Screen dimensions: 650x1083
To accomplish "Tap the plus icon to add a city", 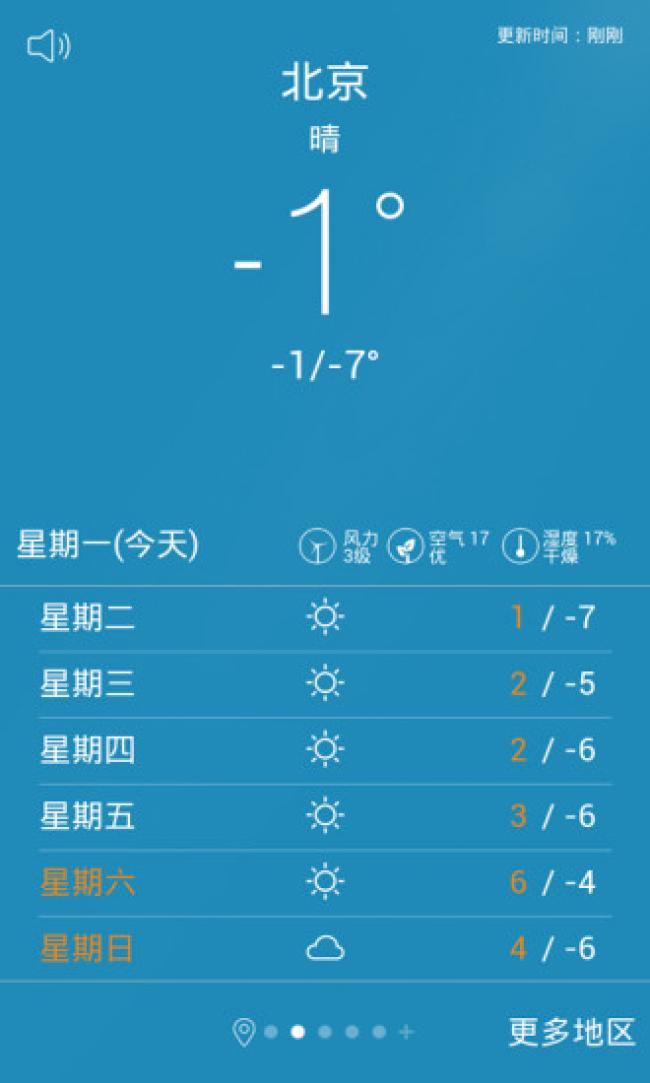I will pos(406,1031).
